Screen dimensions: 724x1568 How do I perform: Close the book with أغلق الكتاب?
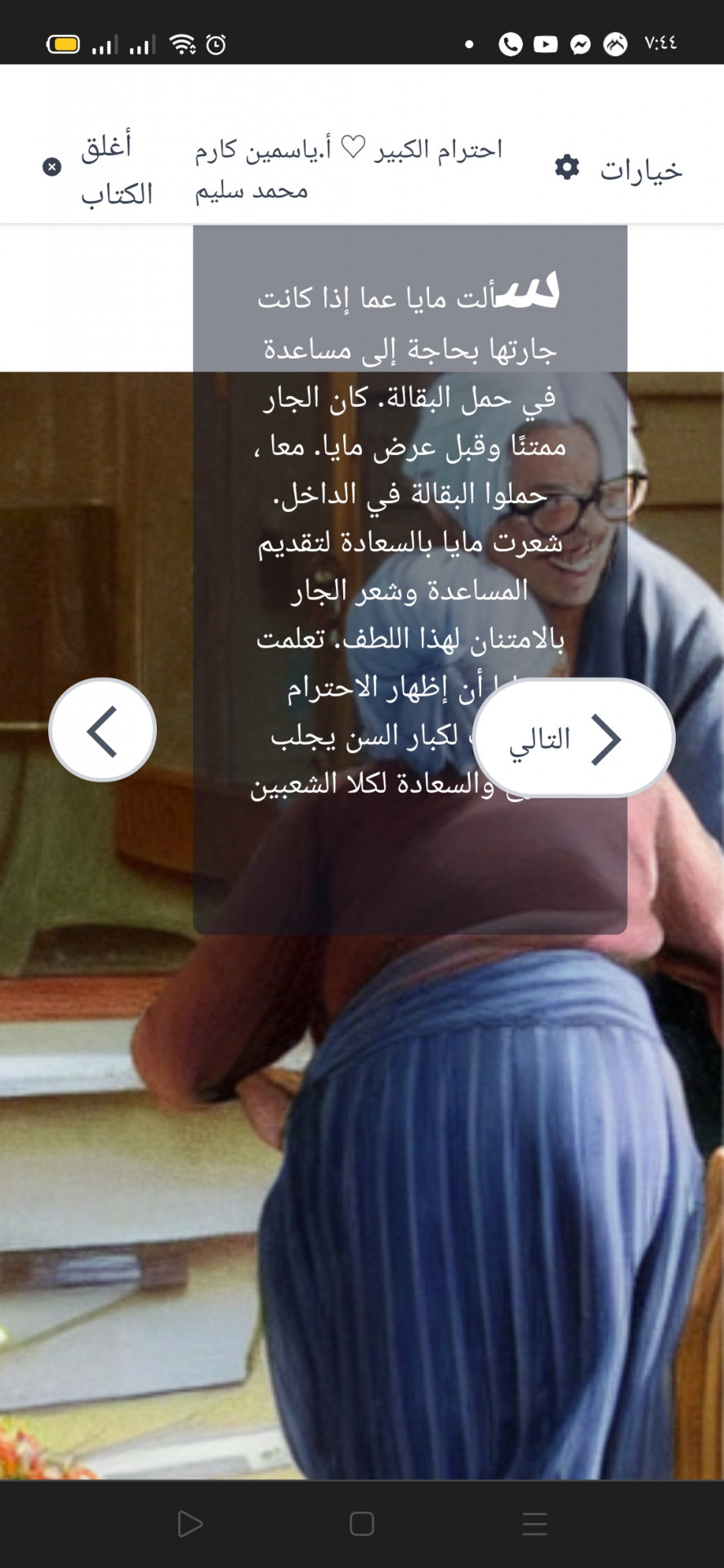click(100, 169)
